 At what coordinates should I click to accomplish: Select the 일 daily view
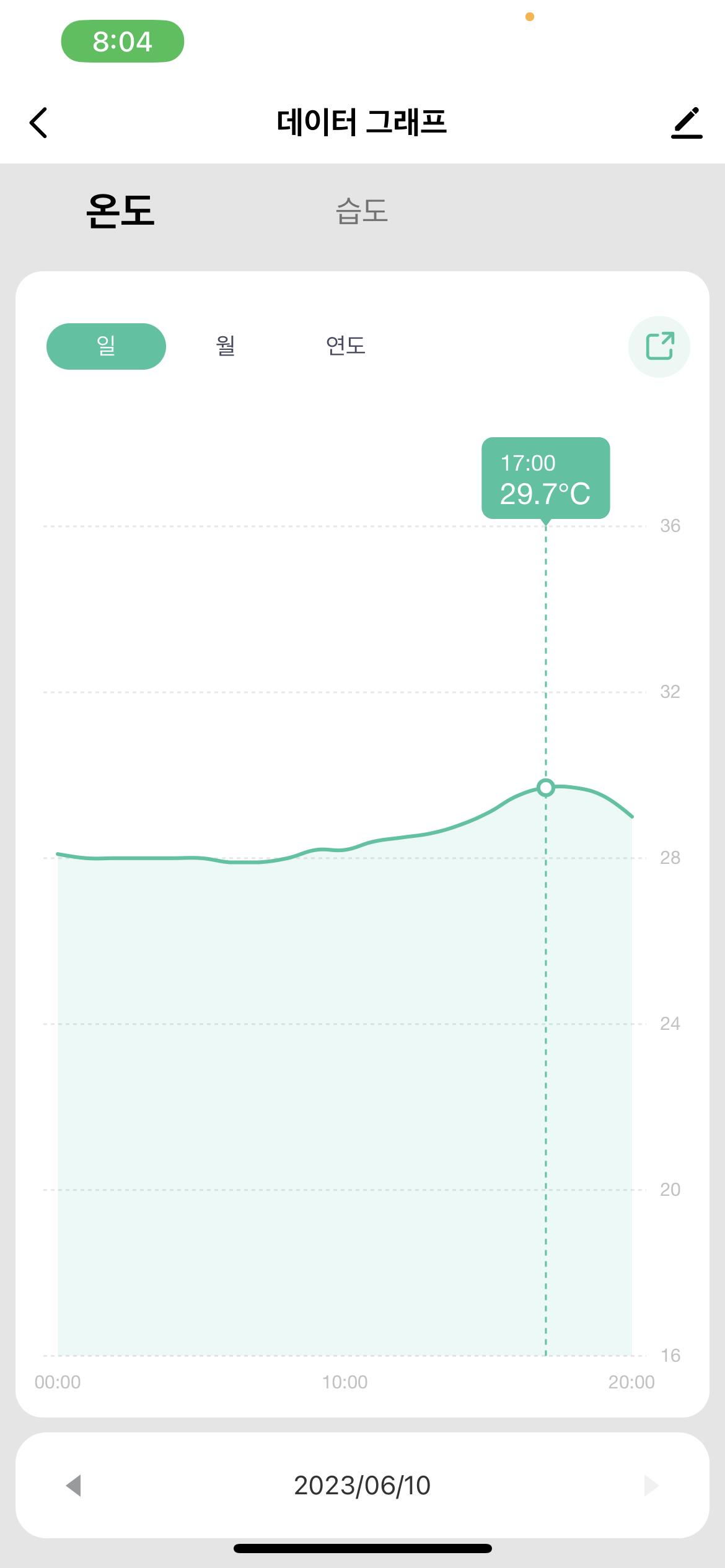pos(106,346)
